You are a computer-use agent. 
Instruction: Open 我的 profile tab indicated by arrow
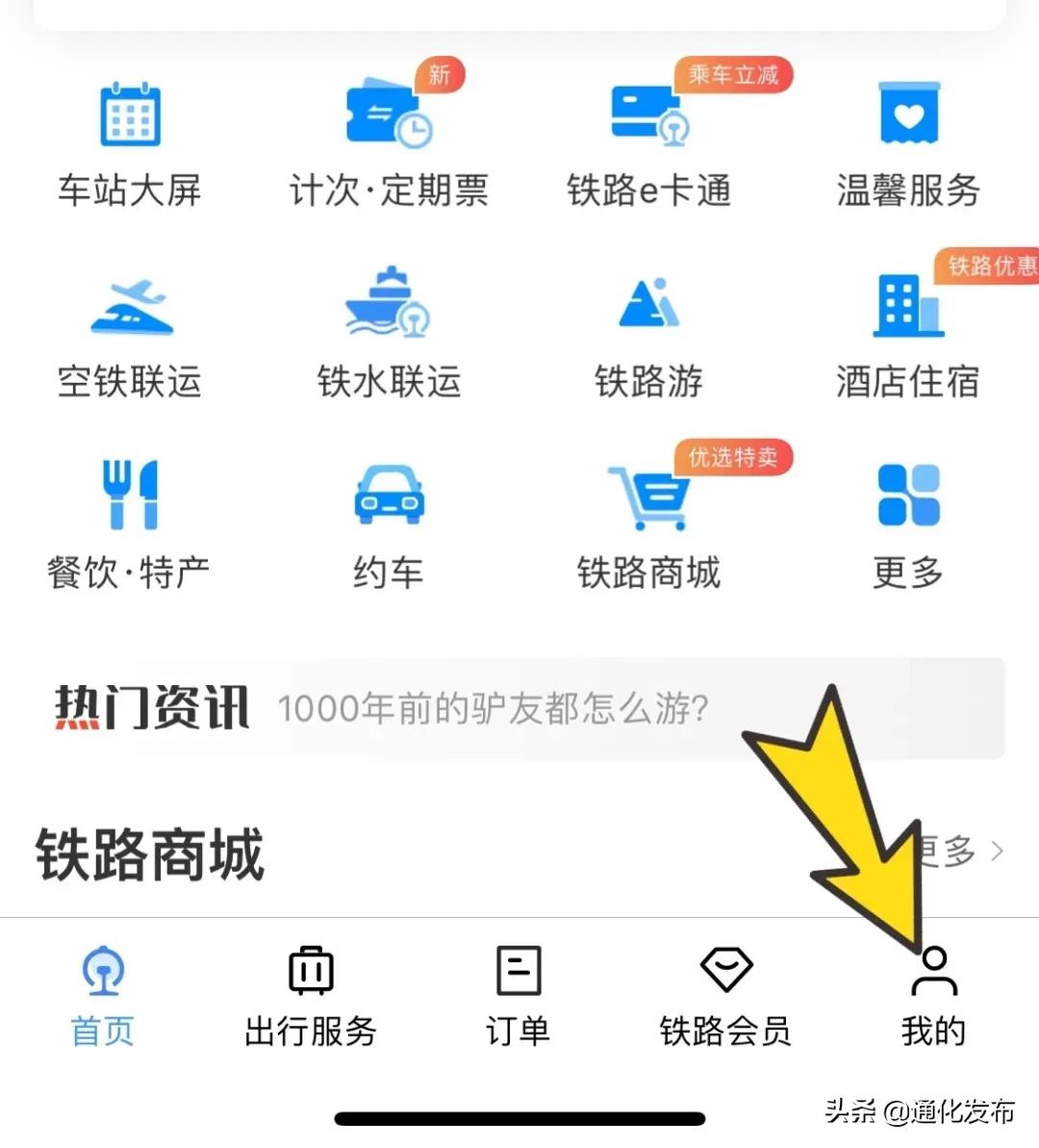pyautogui.click(x=932, y=996)
